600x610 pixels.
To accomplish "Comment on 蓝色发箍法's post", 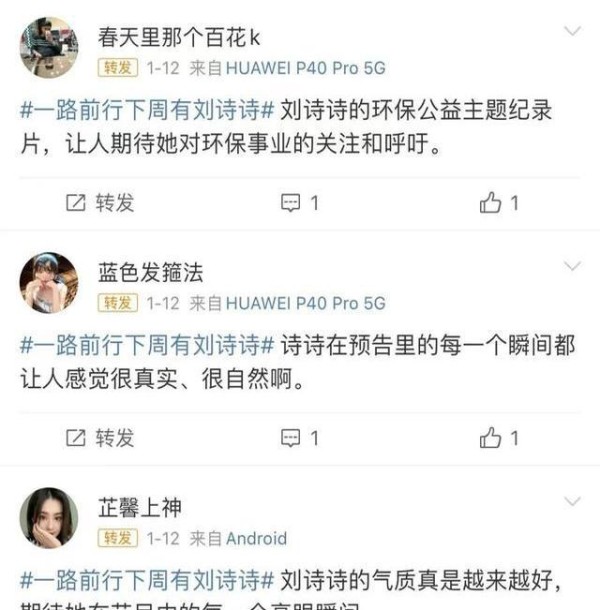I will [x=299, y=438].
